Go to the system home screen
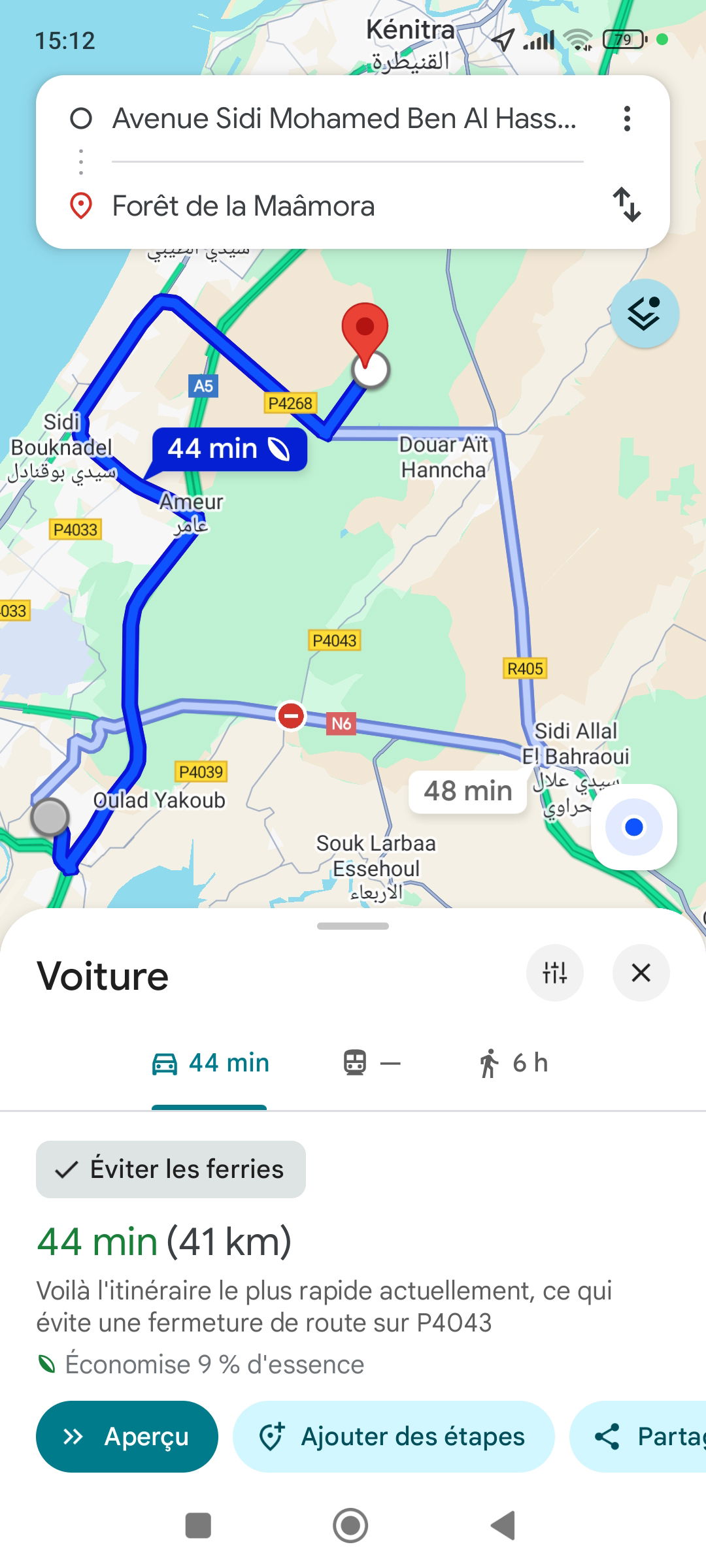706x1568 pixels. (350, 1526)
